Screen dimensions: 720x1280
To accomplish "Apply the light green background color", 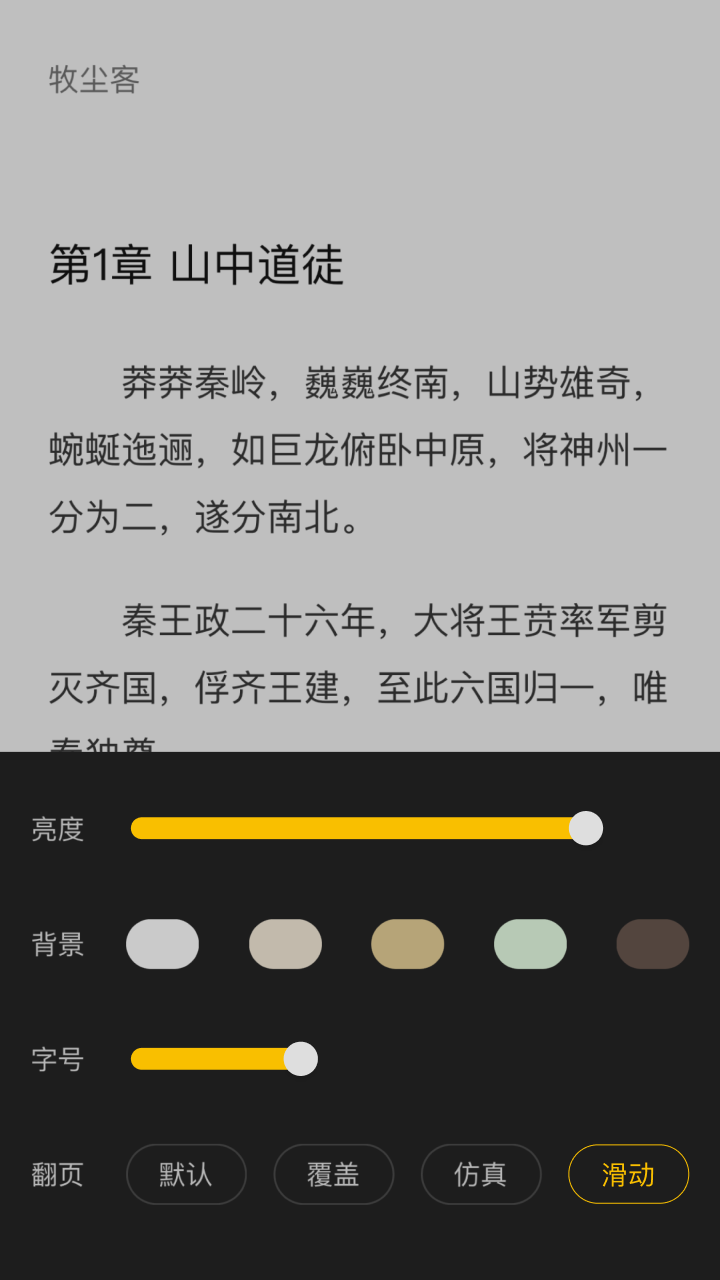I will click(530, 944).
